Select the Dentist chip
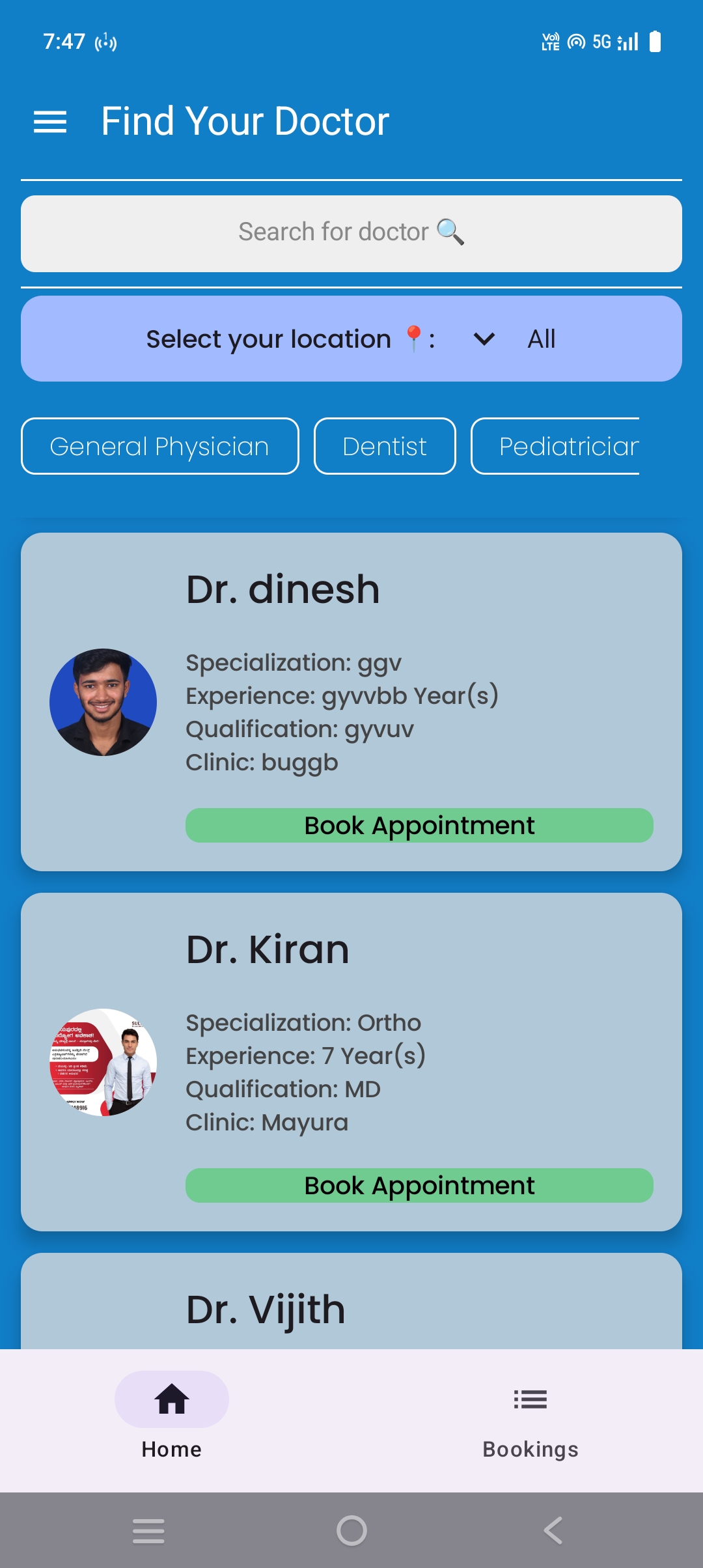 pos(385,447)
